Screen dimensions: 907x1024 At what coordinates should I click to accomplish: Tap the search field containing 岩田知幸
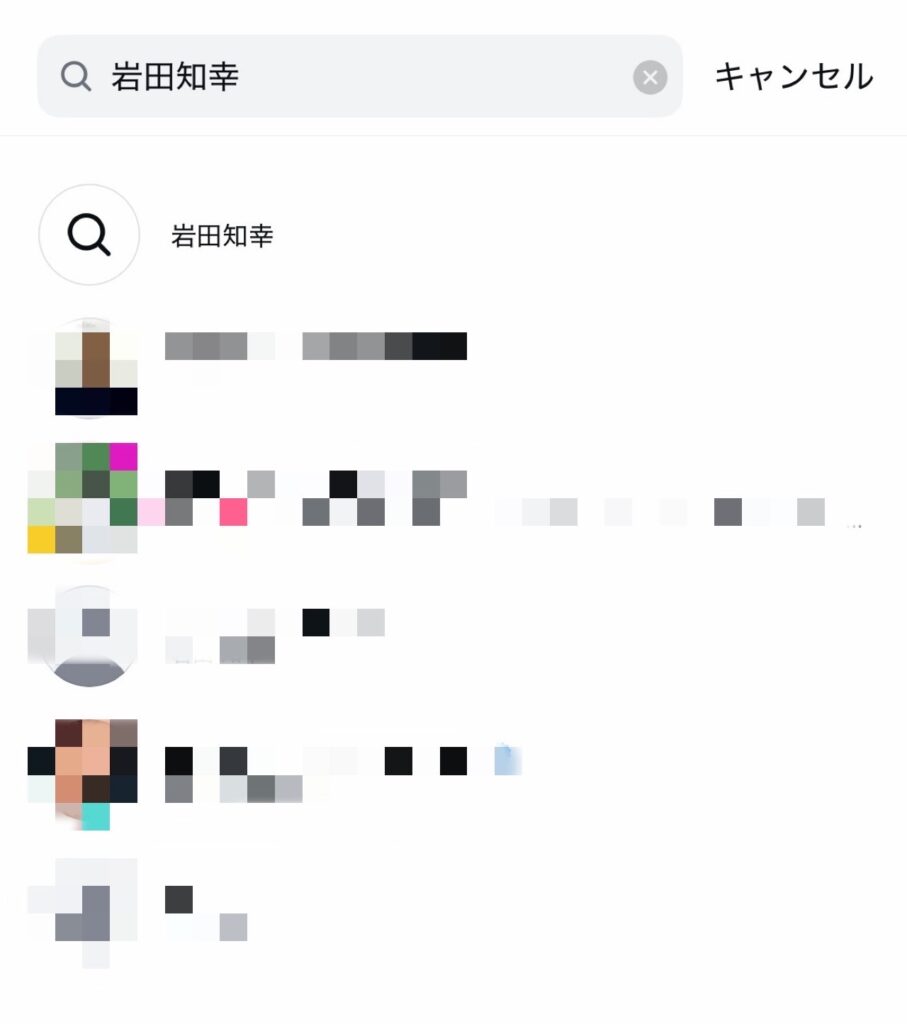pyautogui.click(x=350, y=77)
